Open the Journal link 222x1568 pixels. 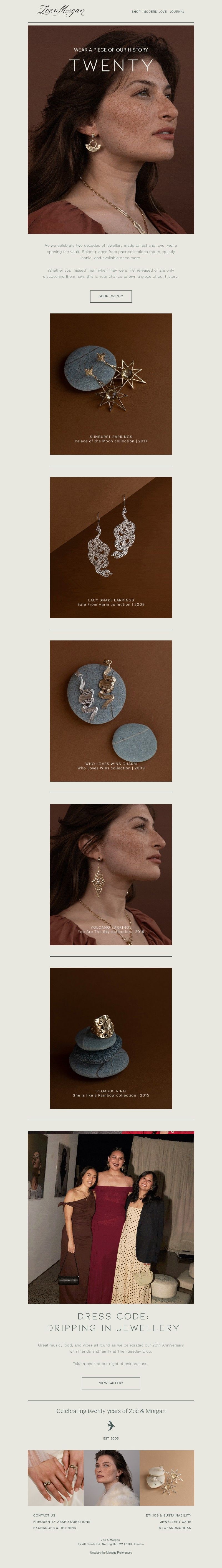point(177,12)
